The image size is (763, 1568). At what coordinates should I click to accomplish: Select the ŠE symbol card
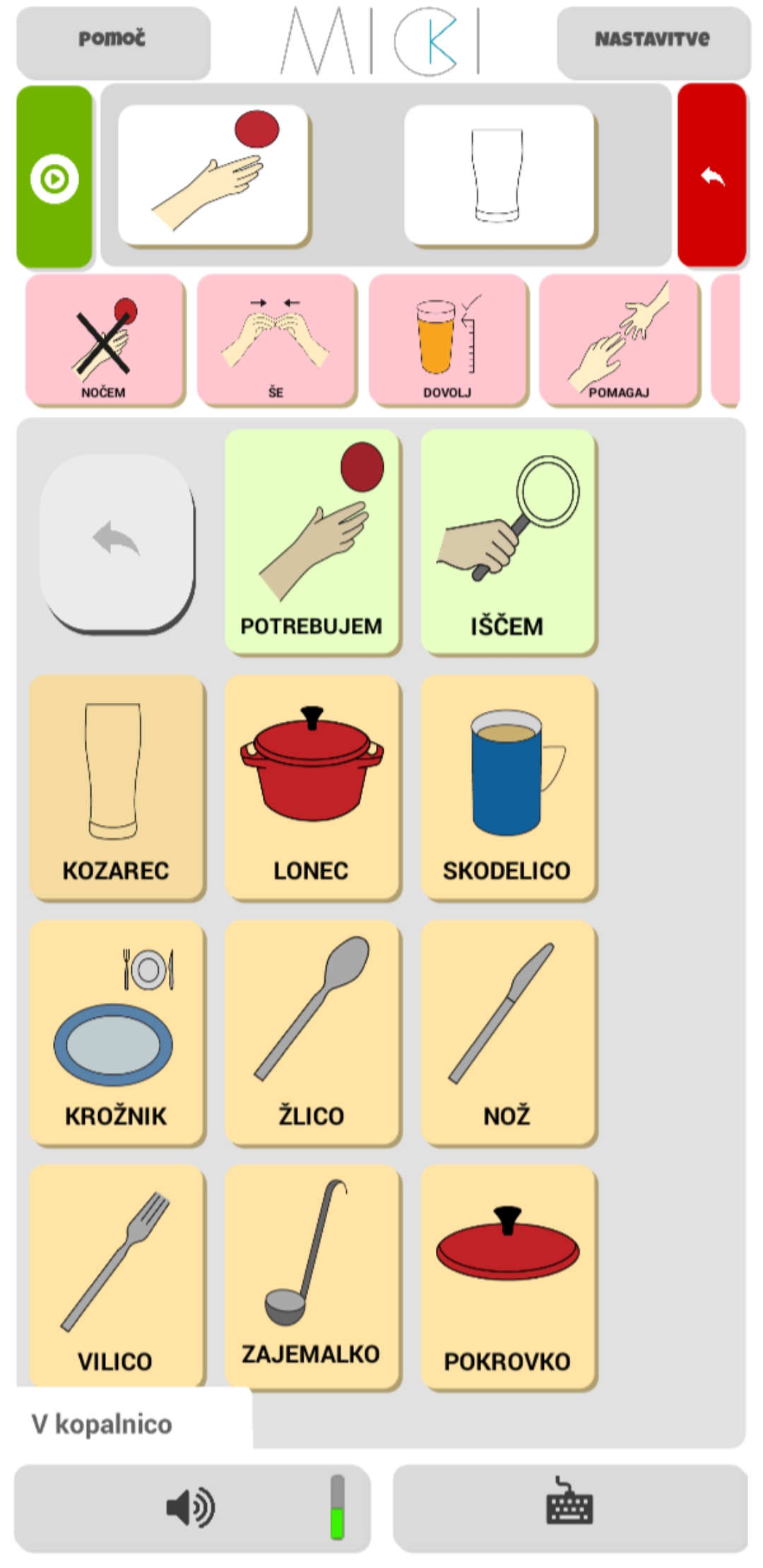pyautogui.click(x=277, y=340)
